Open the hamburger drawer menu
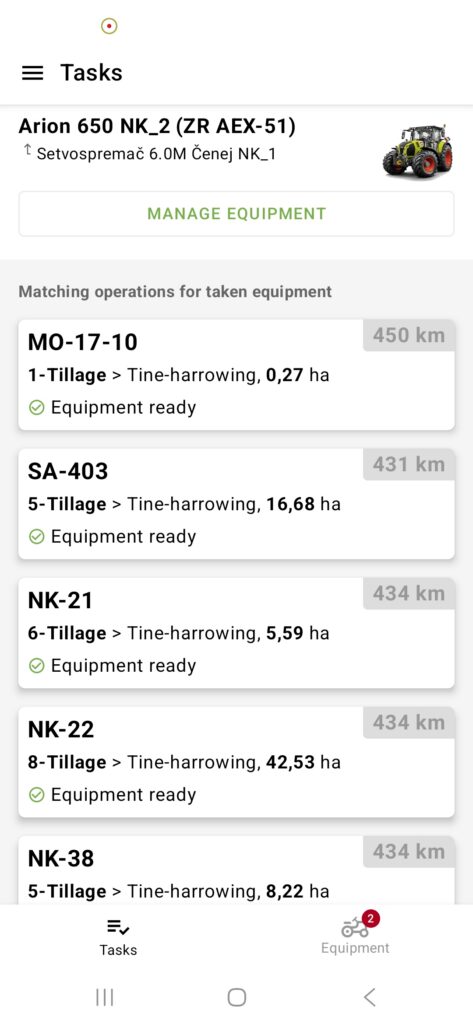 click(x=32, y=72)
